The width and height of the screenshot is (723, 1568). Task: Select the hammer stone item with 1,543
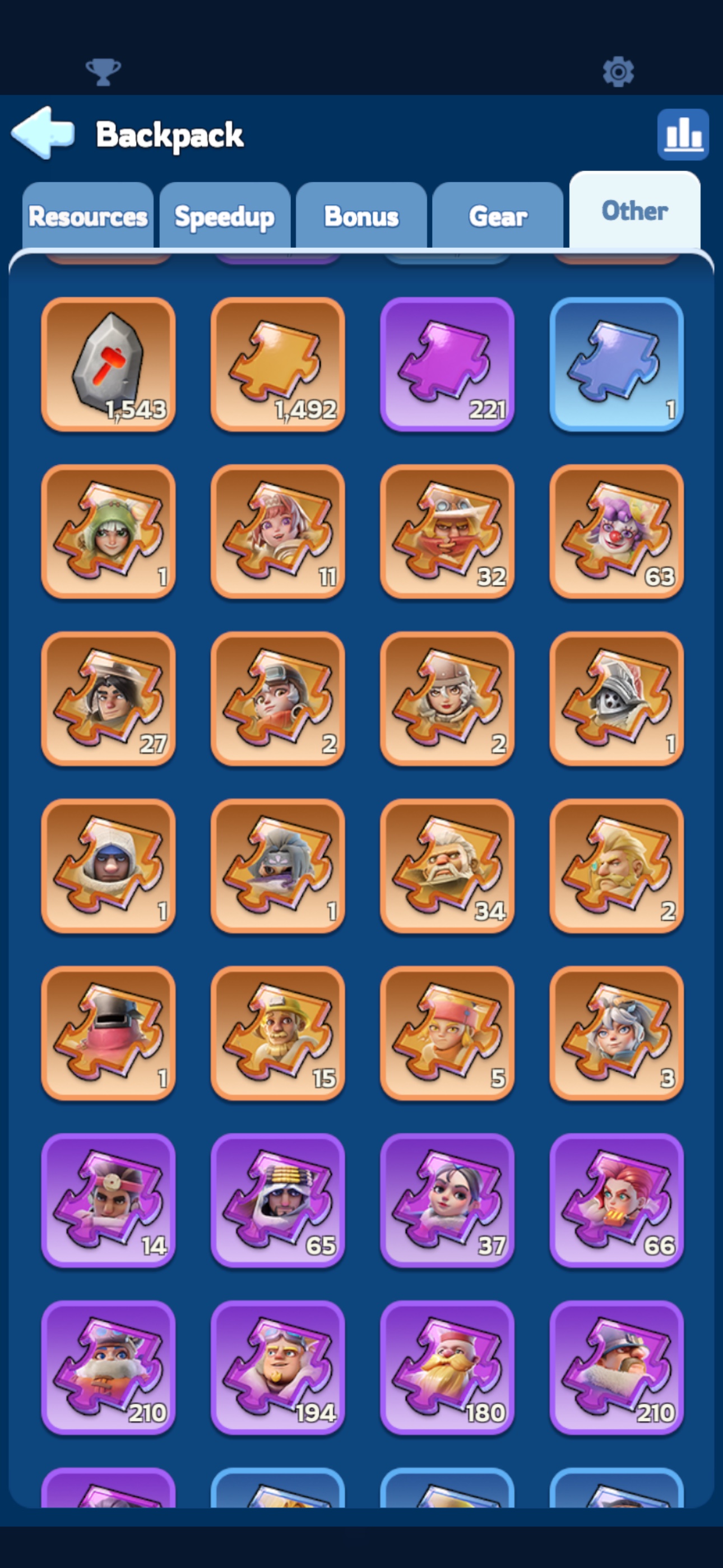[x=108, y=364]
